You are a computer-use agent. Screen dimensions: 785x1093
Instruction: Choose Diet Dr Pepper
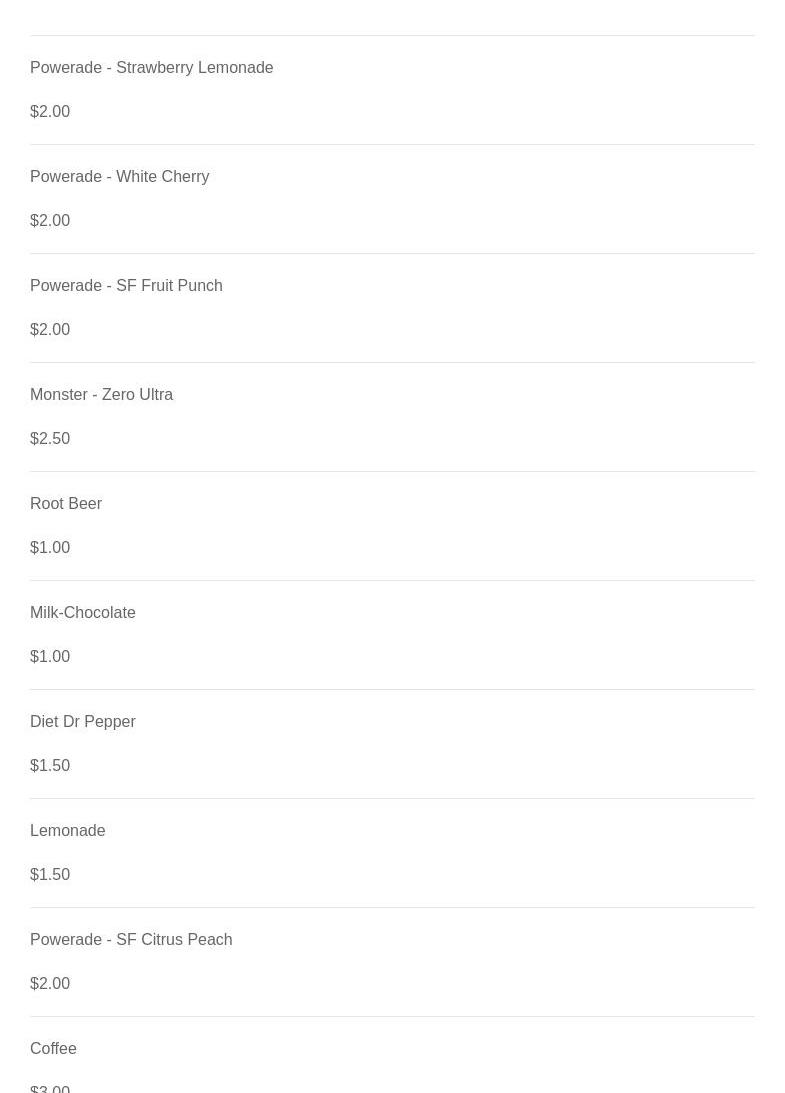[83, 722]
